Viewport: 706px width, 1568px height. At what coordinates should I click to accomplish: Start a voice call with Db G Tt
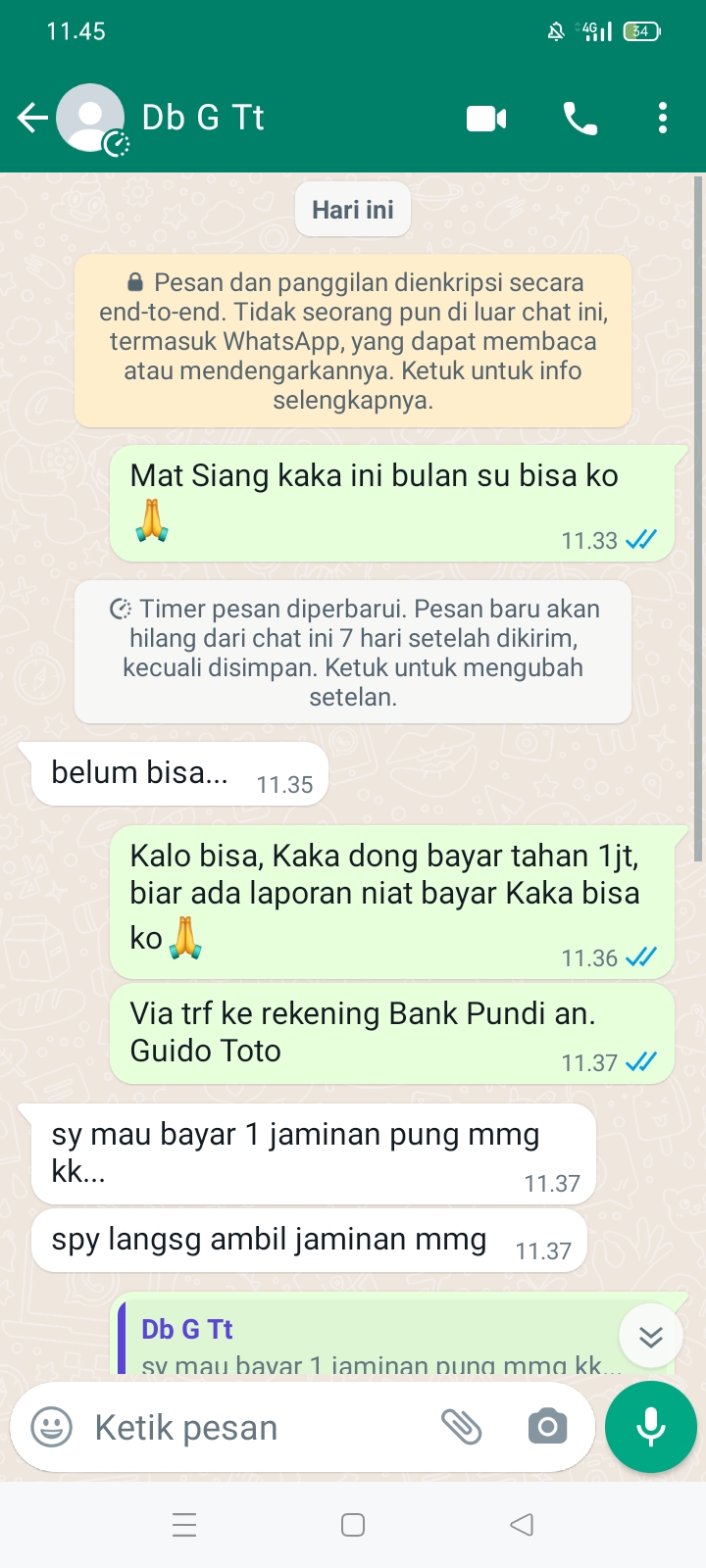[580, 119]
